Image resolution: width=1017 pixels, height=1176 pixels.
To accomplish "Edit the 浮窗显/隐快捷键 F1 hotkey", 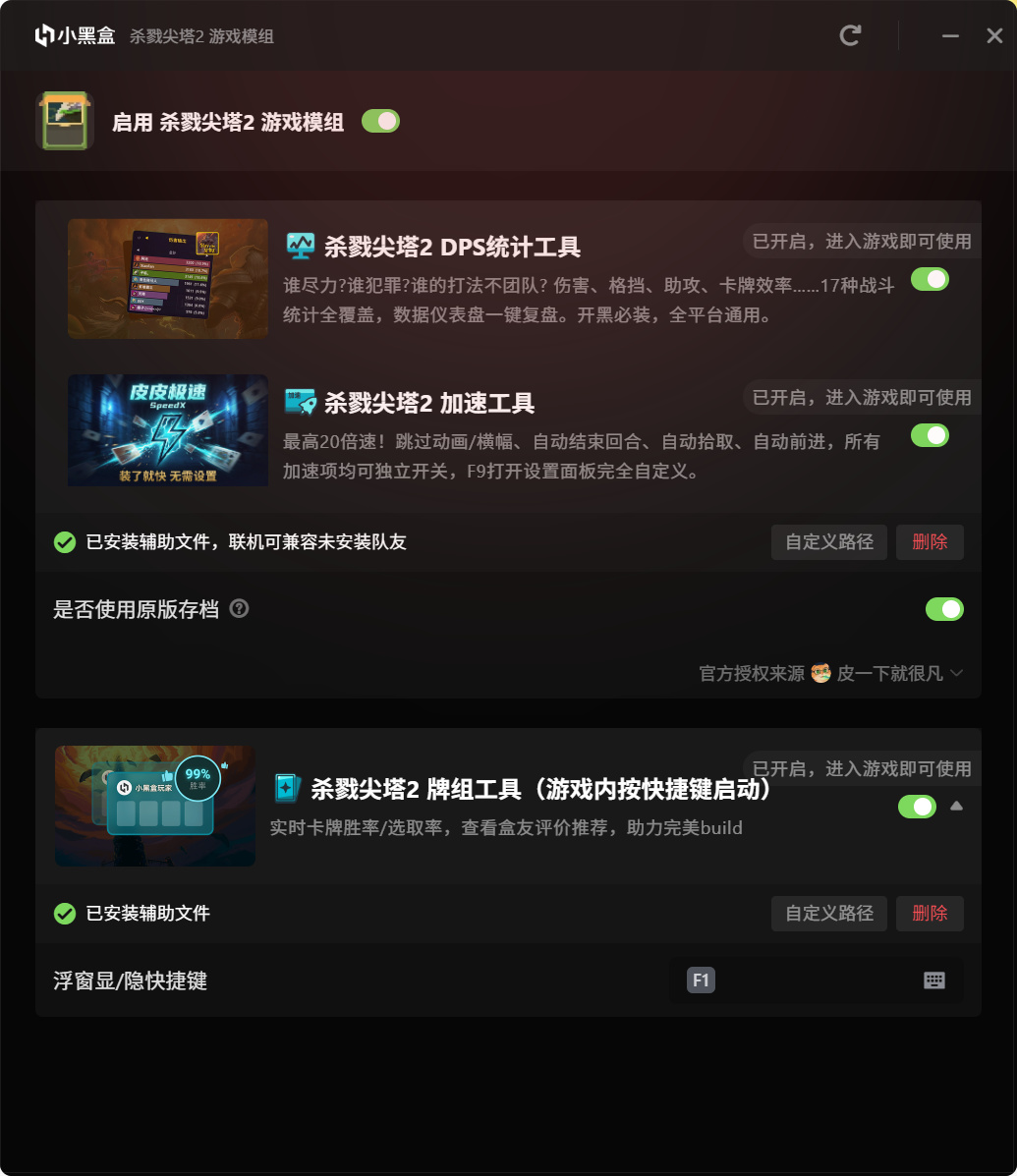I will (x=701, y=980).
